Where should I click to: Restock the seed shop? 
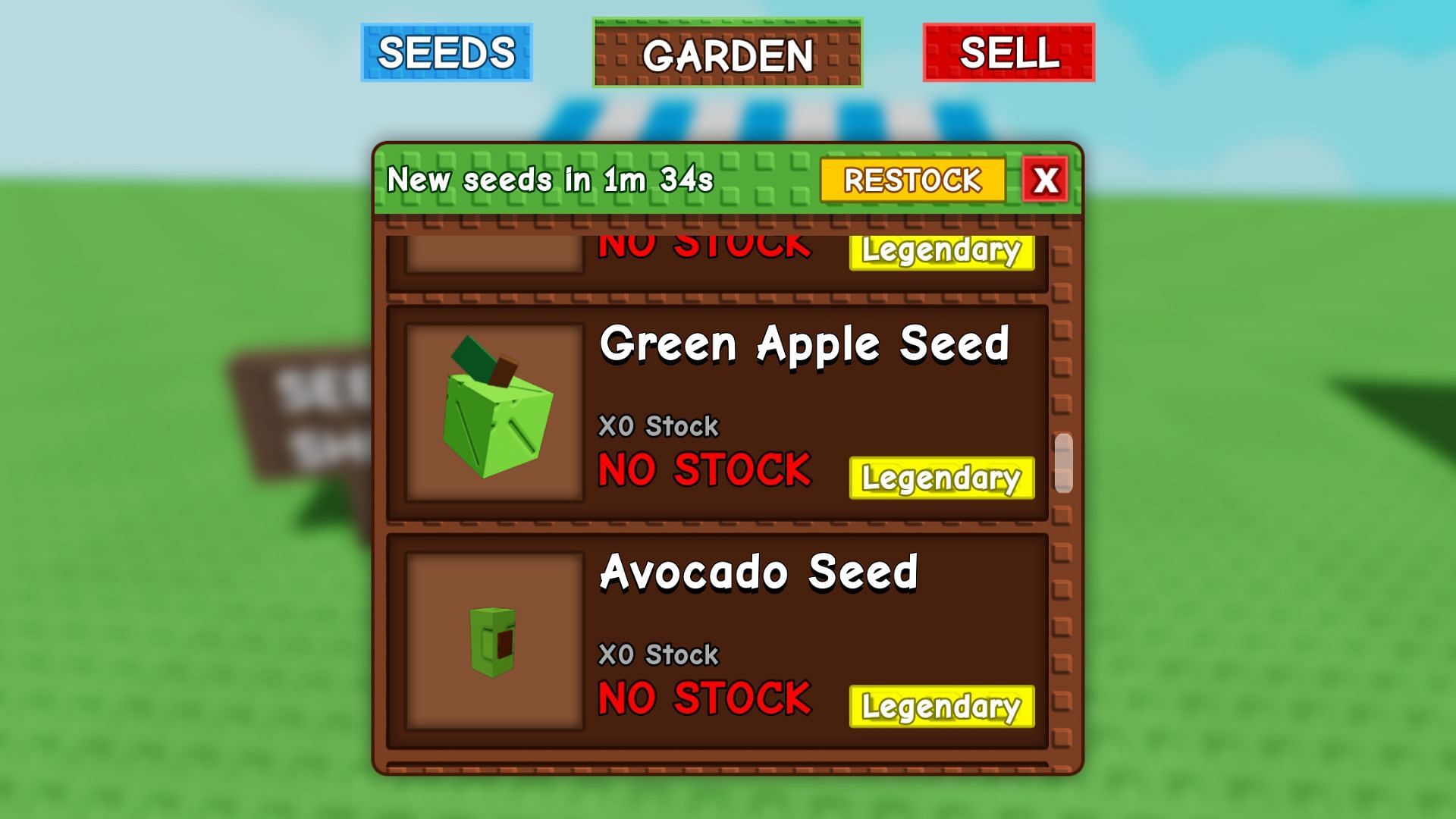click(912, 180)
